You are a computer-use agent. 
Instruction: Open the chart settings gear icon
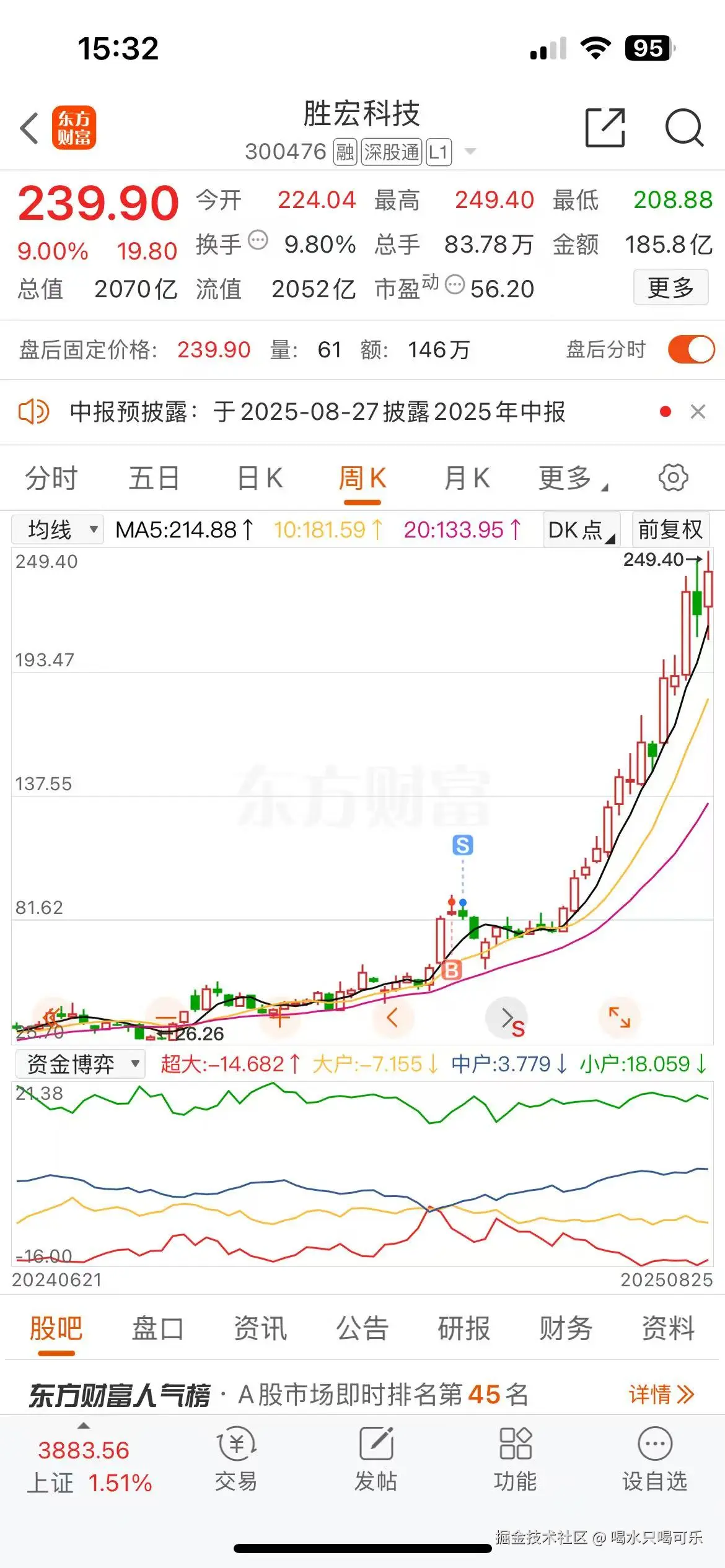[672, 477]
